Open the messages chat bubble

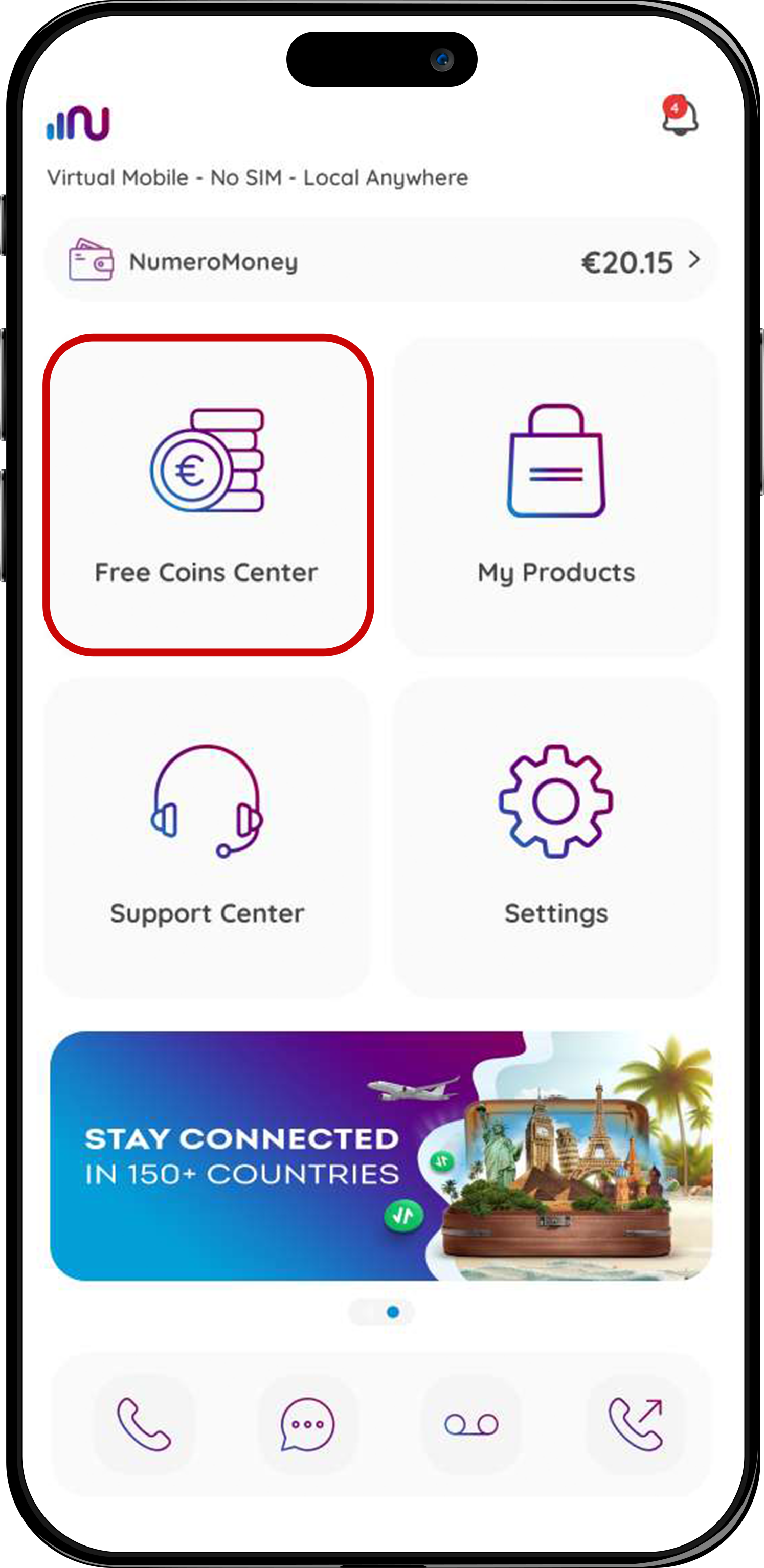307,1424
